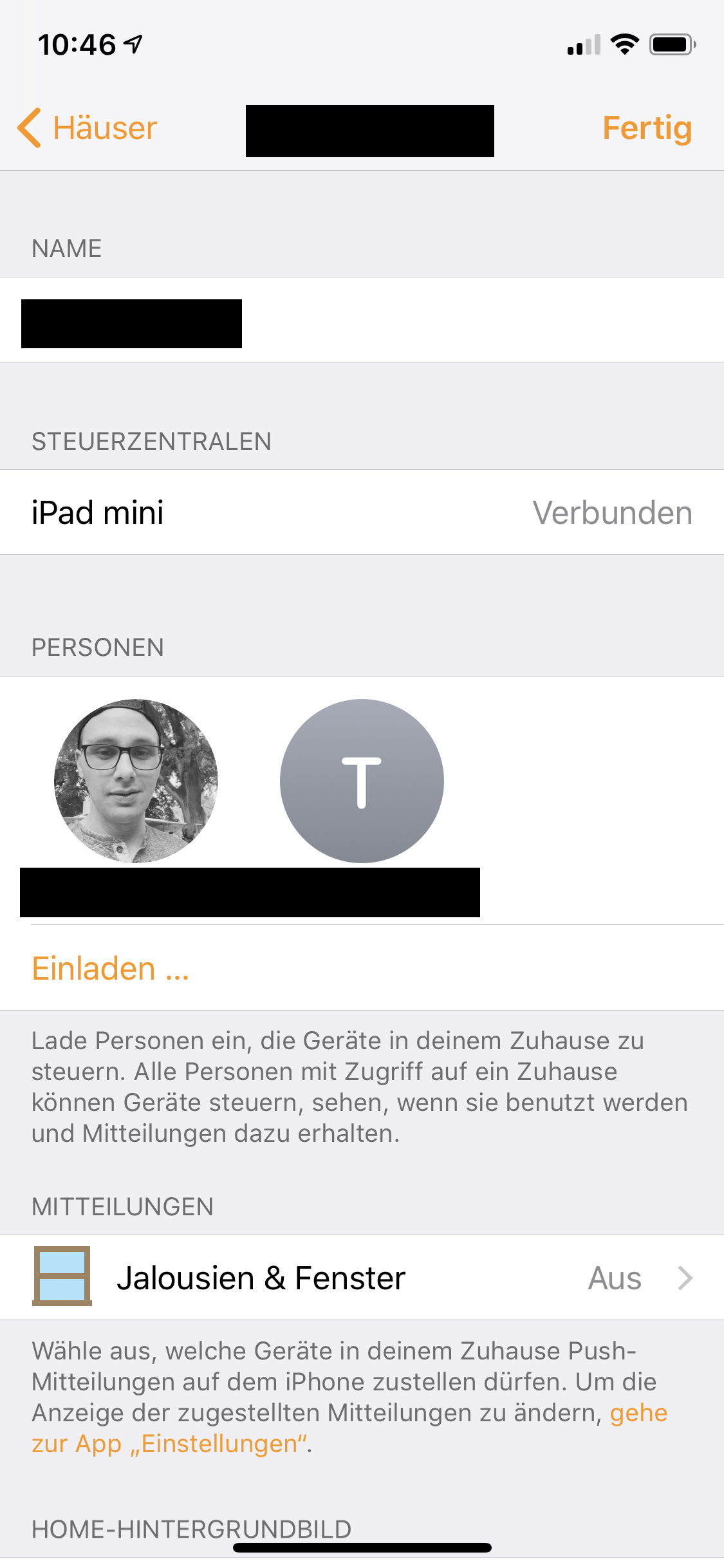This screenshot has height=1568, width=724.
Task: Tap Einladen to invite people
Action: [x=110, y=969]
